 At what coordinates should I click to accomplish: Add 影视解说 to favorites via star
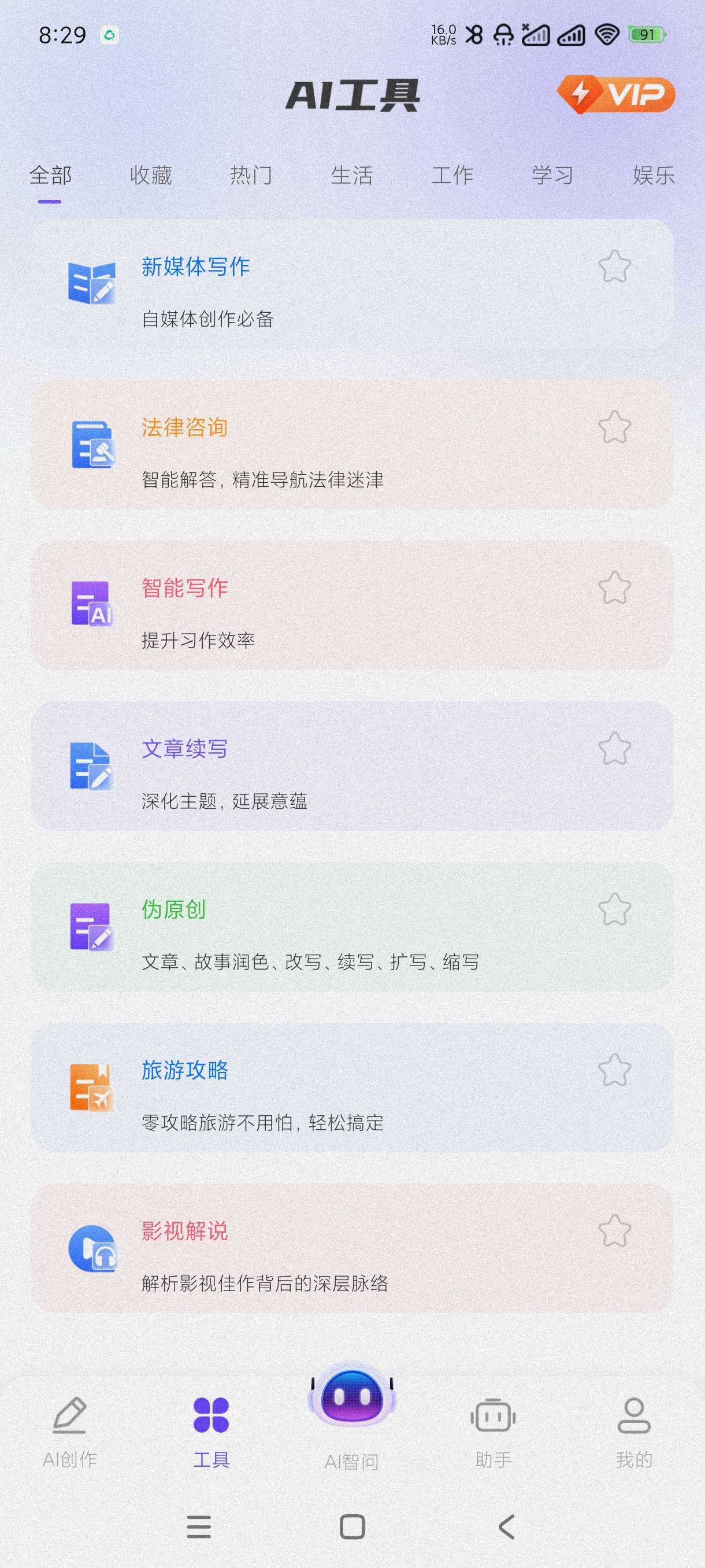tap(614, 1231)
